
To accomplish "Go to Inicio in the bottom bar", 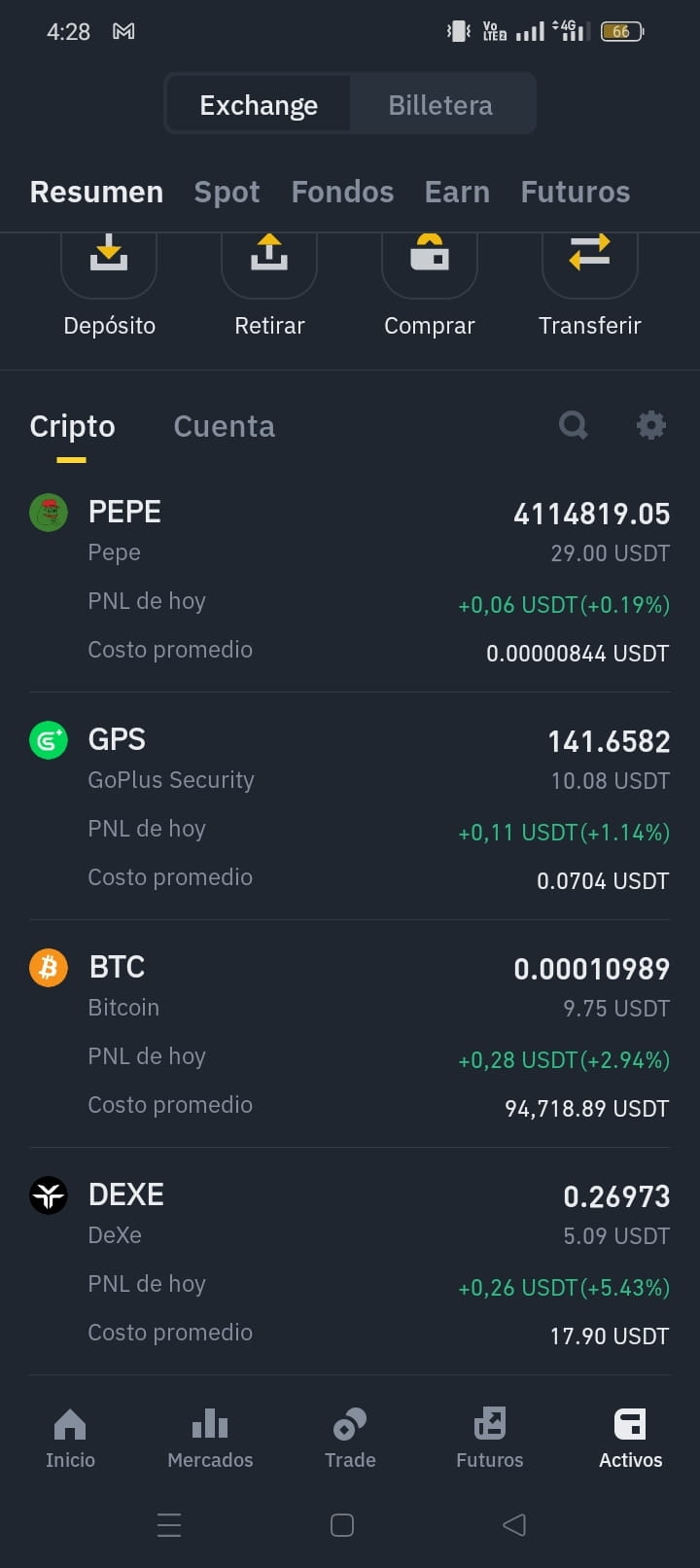I will tap(70, 1439).
